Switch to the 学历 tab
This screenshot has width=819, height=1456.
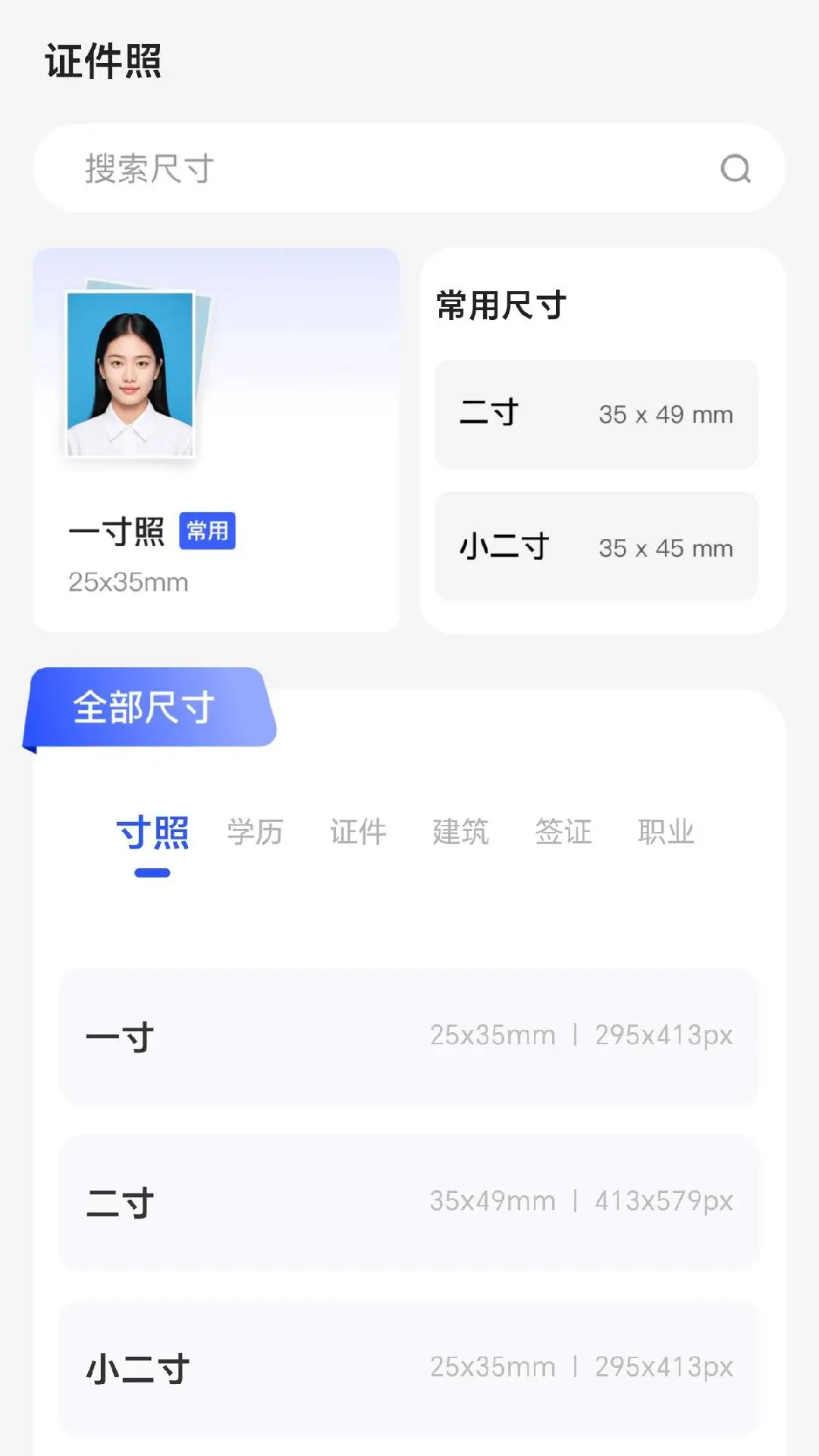[255, 832]
